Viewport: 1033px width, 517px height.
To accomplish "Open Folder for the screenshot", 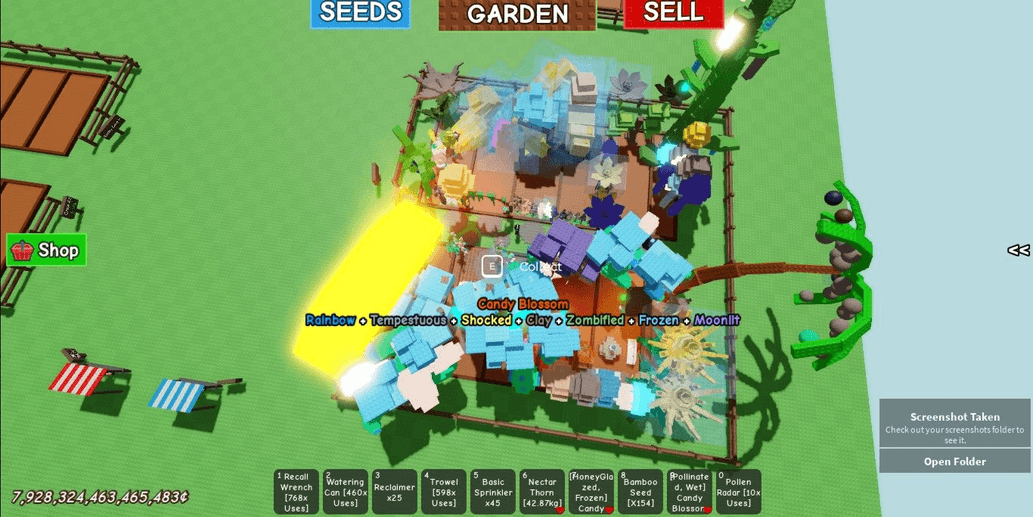I will (954, 461).
